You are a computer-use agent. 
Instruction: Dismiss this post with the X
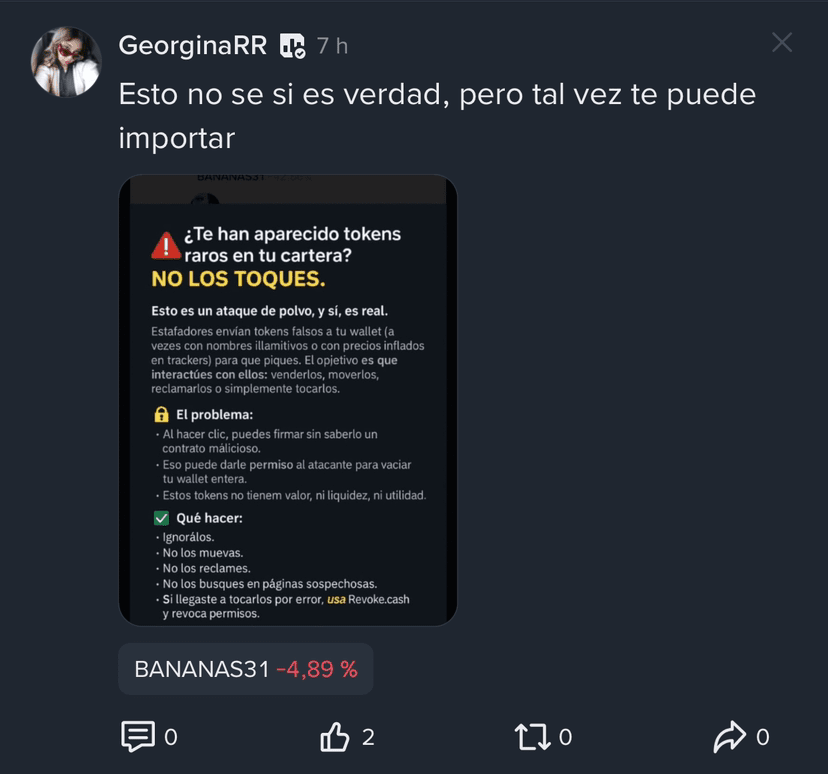[782, 42]
